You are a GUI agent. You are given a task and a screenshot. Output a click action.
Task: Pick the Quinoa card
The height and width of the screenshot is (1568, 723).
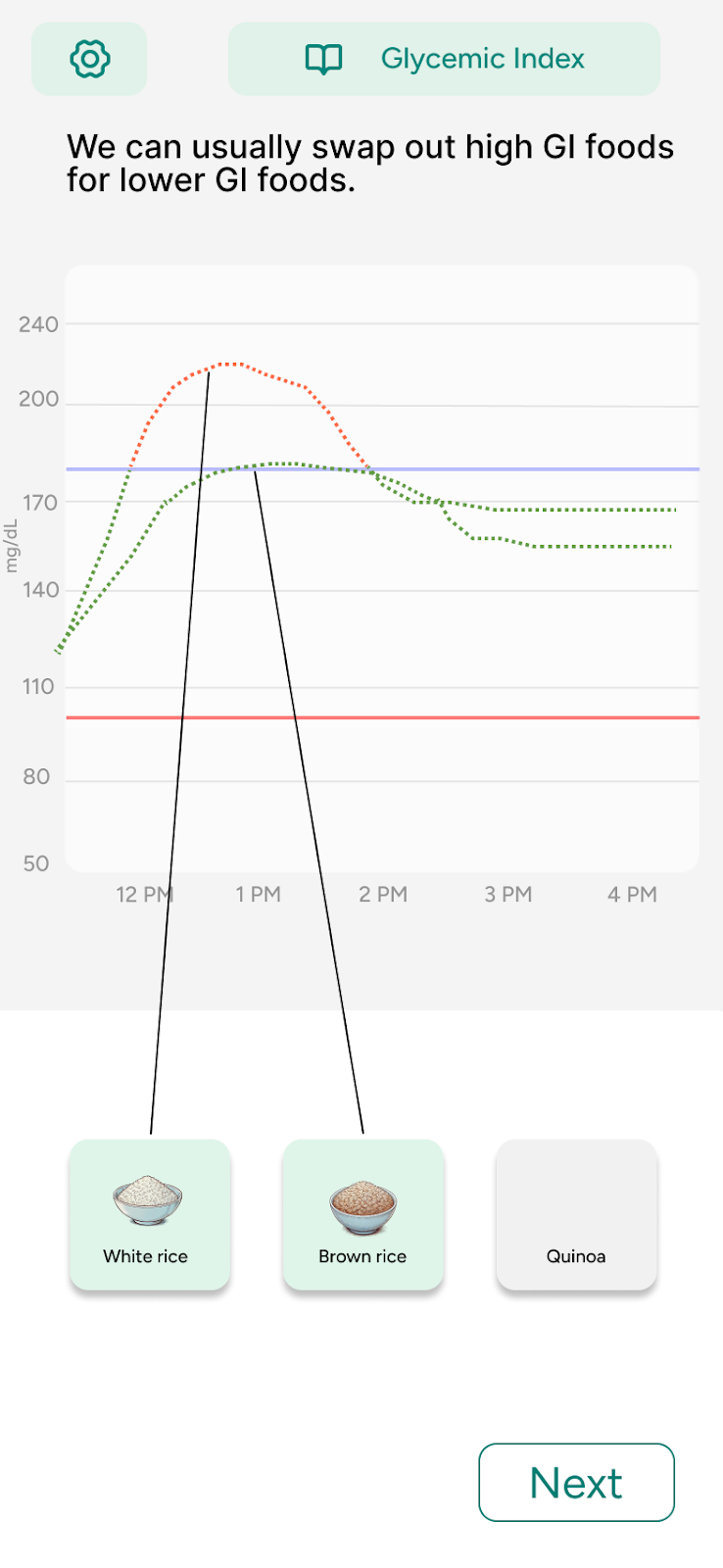click(576, 1214)
